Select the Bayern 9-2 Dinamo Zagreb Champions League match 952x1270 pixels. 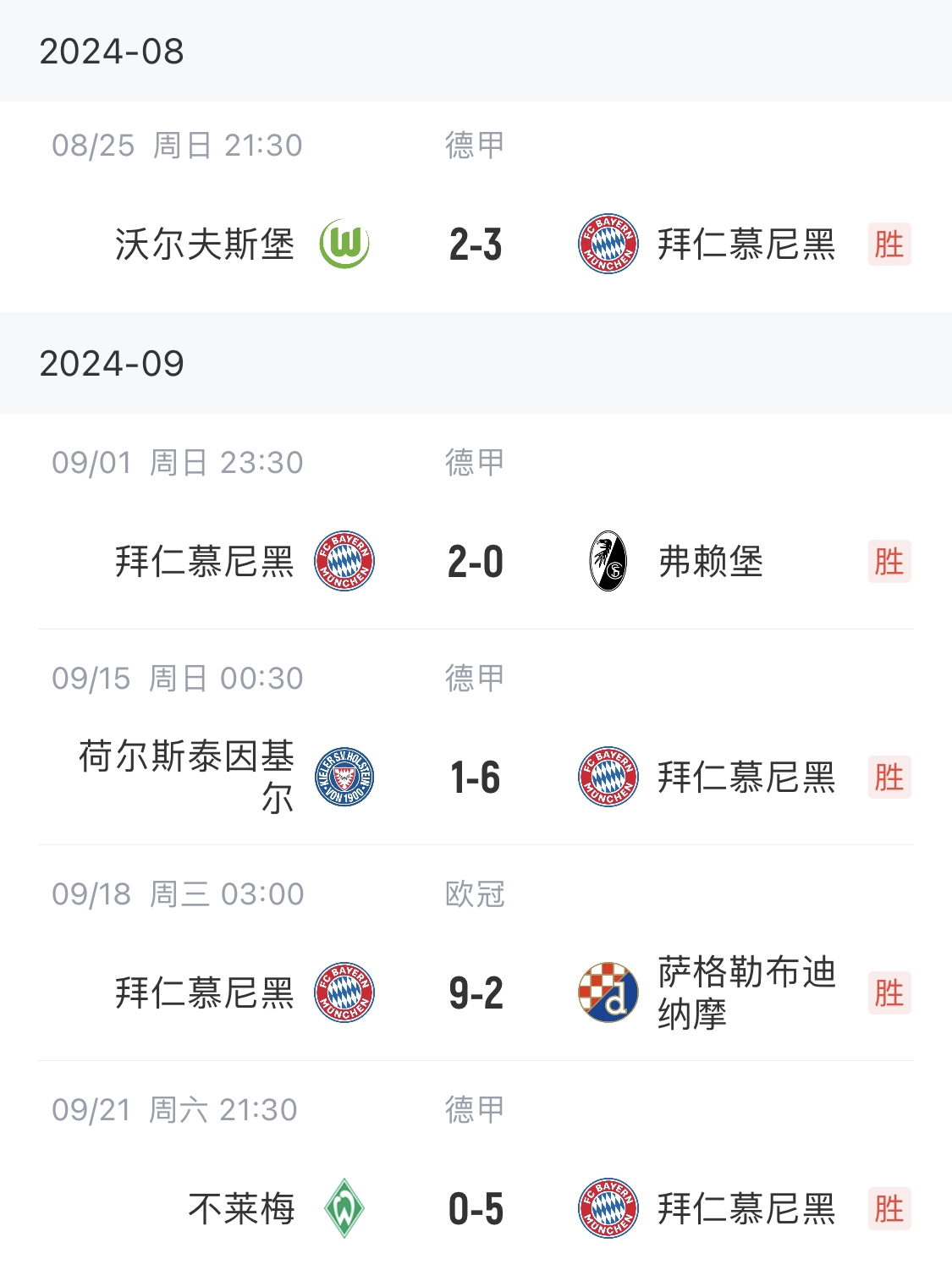476,993
